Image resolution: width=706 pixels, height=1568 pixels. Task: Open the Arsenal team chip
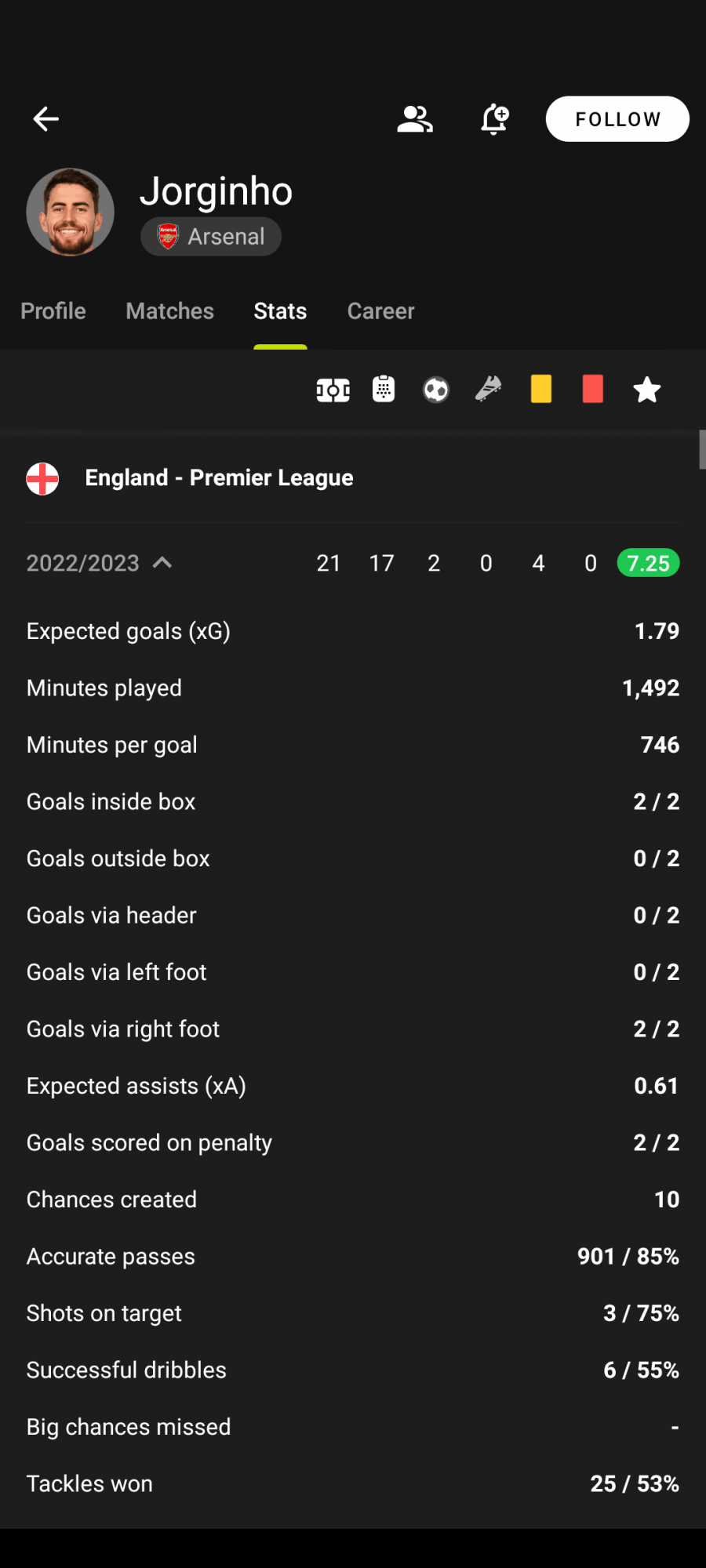(211, 237)
